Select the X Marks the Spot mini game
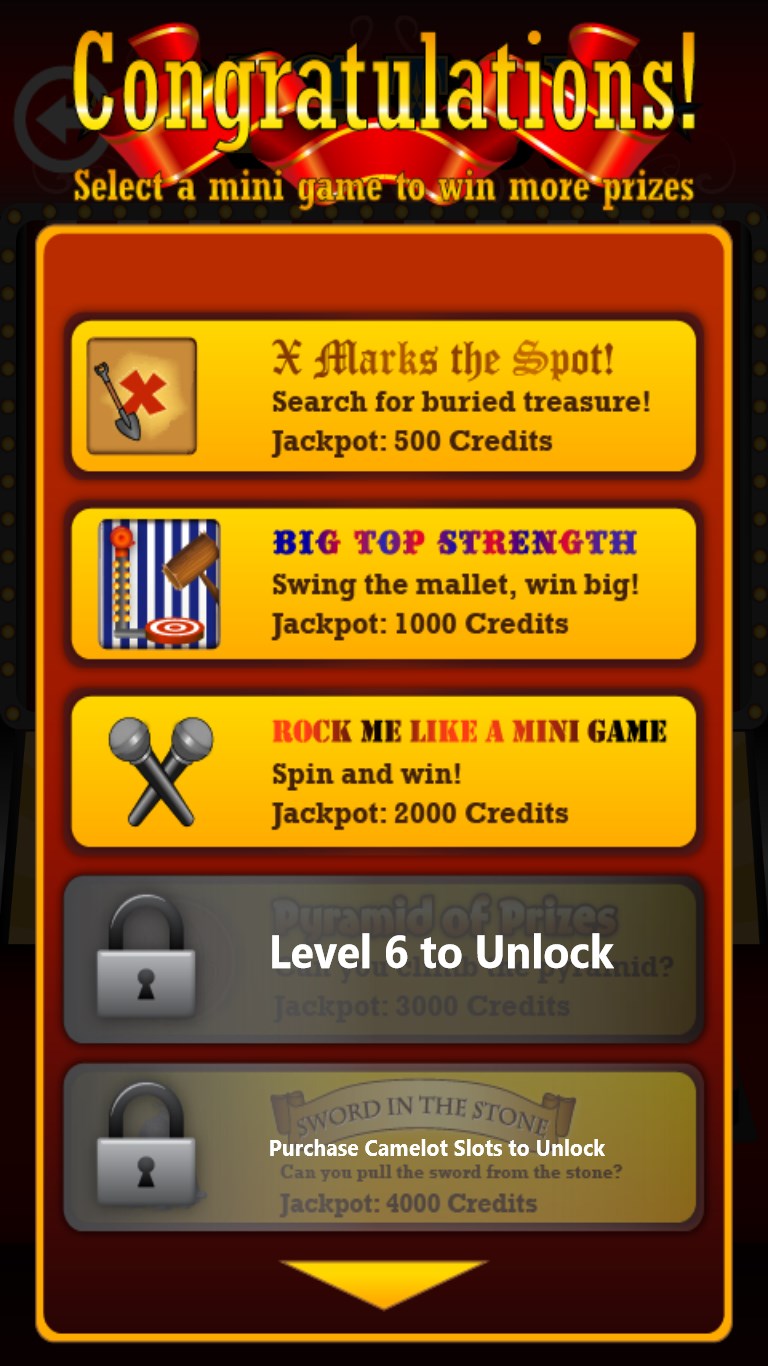 click(384, 396)
